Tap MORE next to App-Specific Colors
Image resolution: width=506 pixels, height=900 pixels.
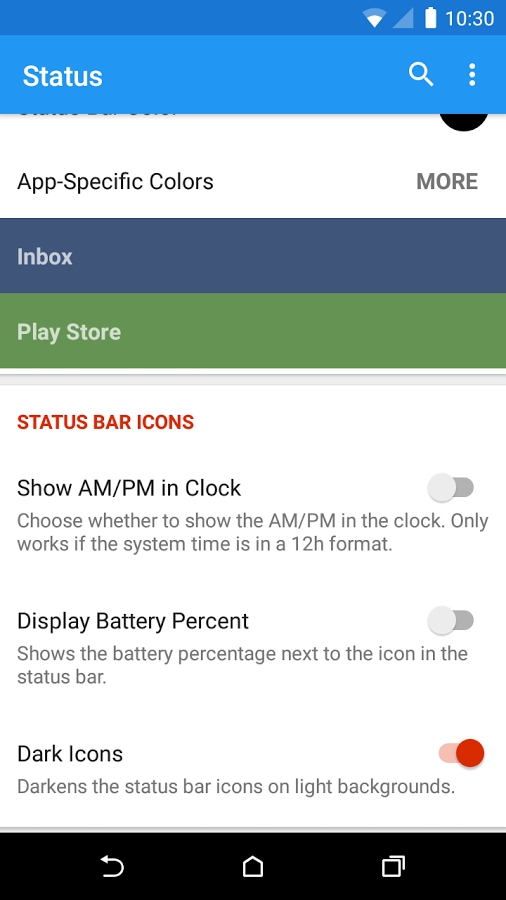pyautogui.click(x=447, y=181)
